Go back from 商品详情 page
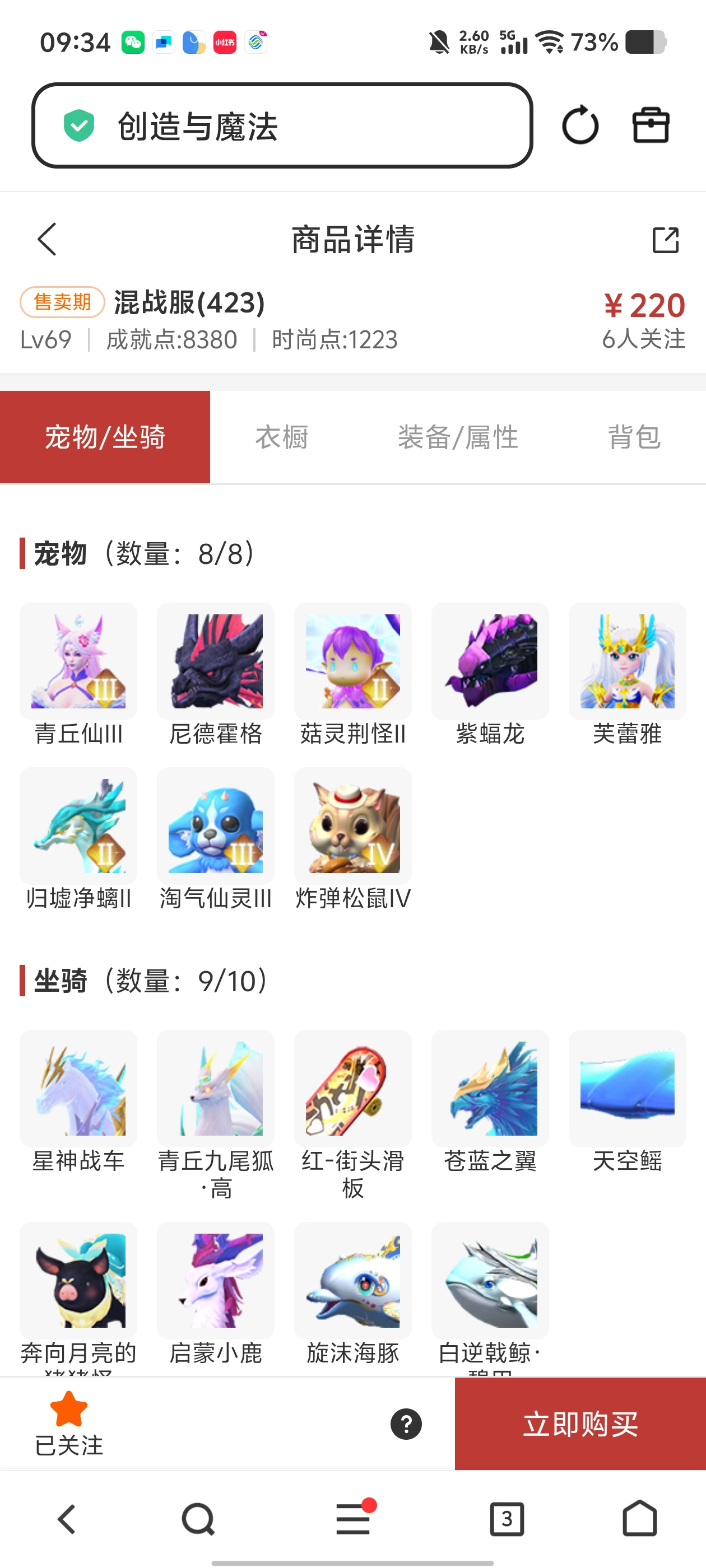Screen dimensions: 706x1568 click(47, 239)
